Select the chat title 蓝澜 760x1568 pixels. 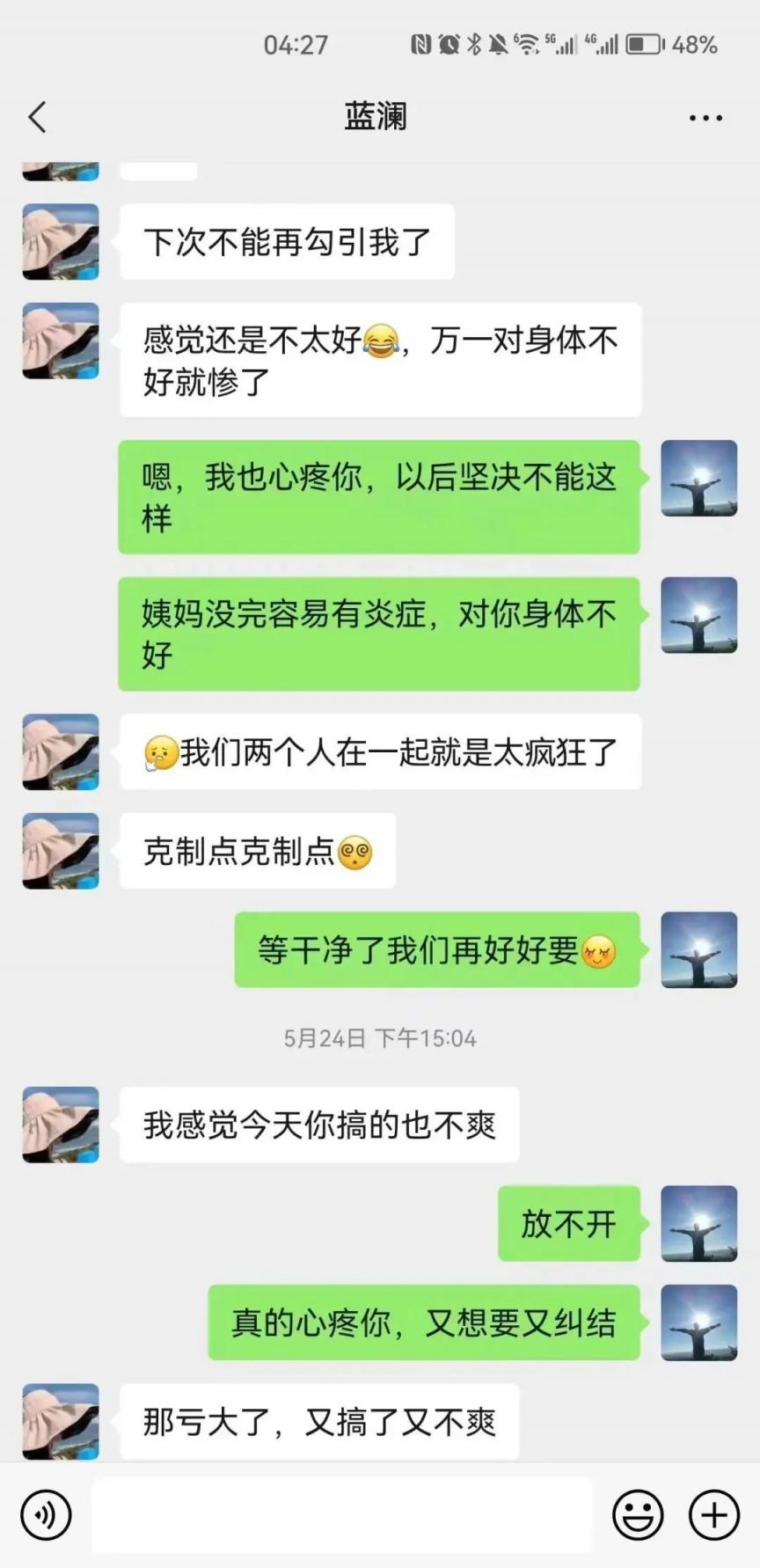[378, 115]
